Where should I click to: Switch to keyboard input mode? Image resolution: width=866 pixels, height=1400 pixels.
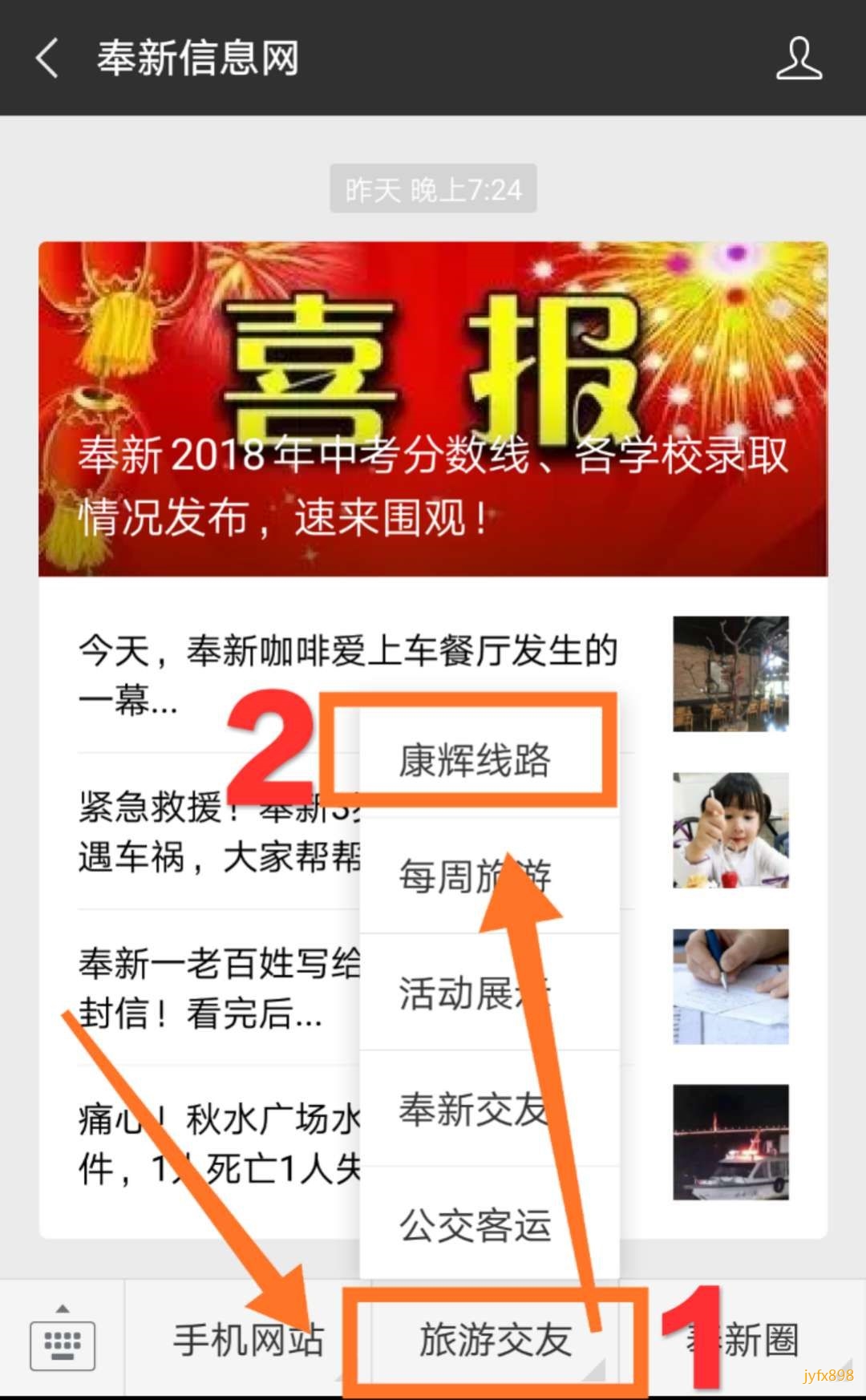(63, 1341)
